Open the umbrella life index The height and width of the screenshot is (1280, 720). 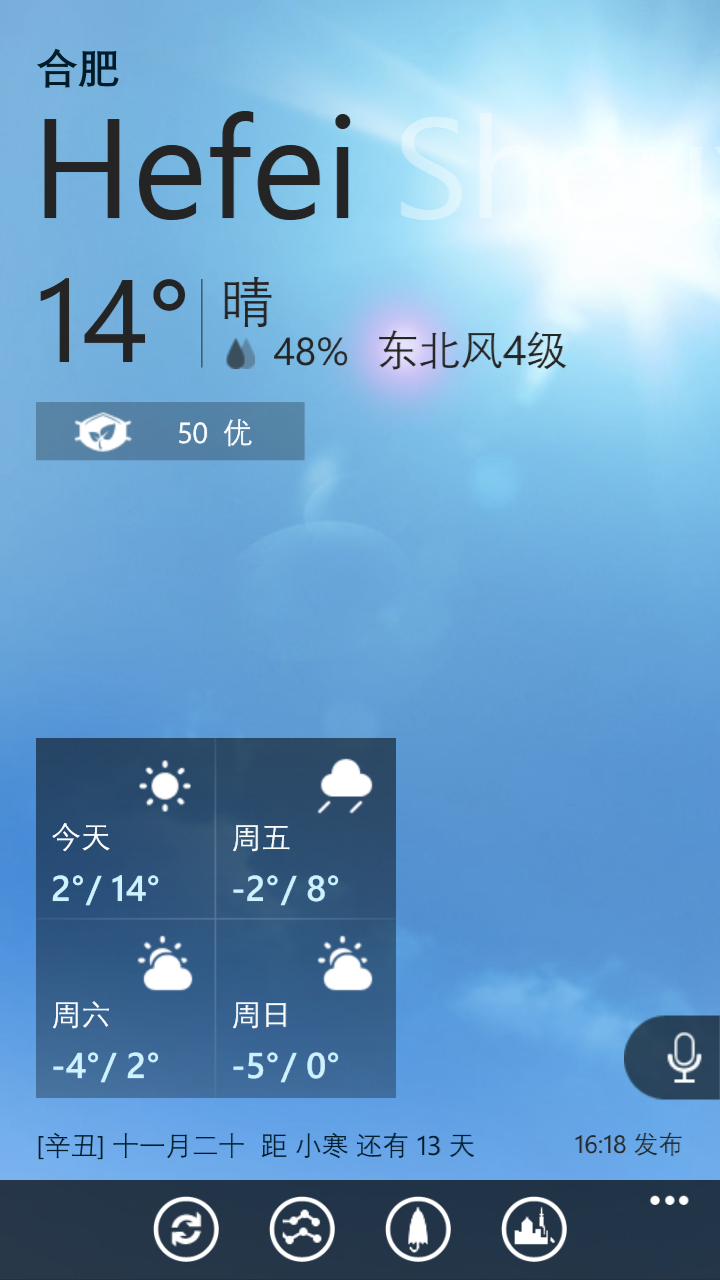[418, 1229]
